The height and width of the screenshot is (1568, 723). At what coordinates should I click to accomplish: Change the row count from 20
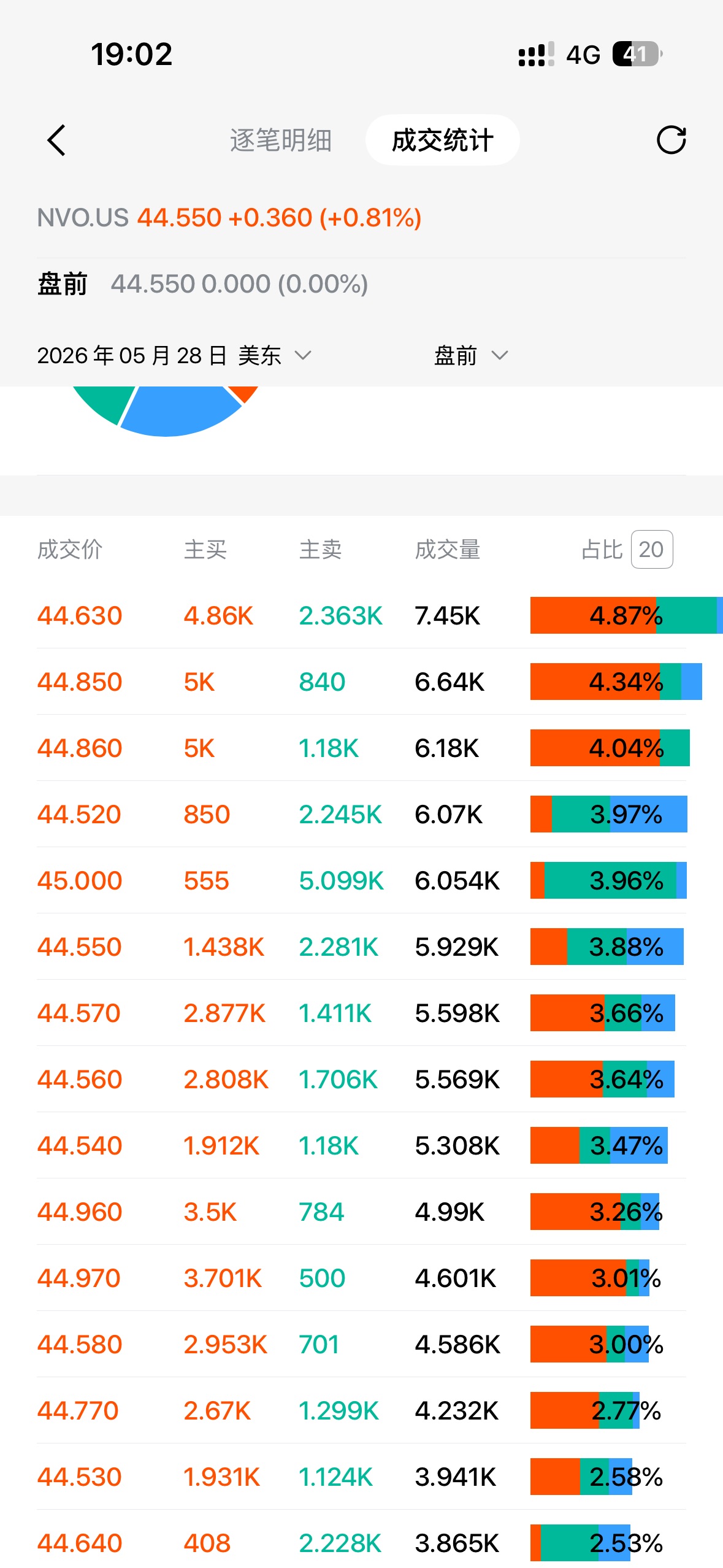(651, 549)
